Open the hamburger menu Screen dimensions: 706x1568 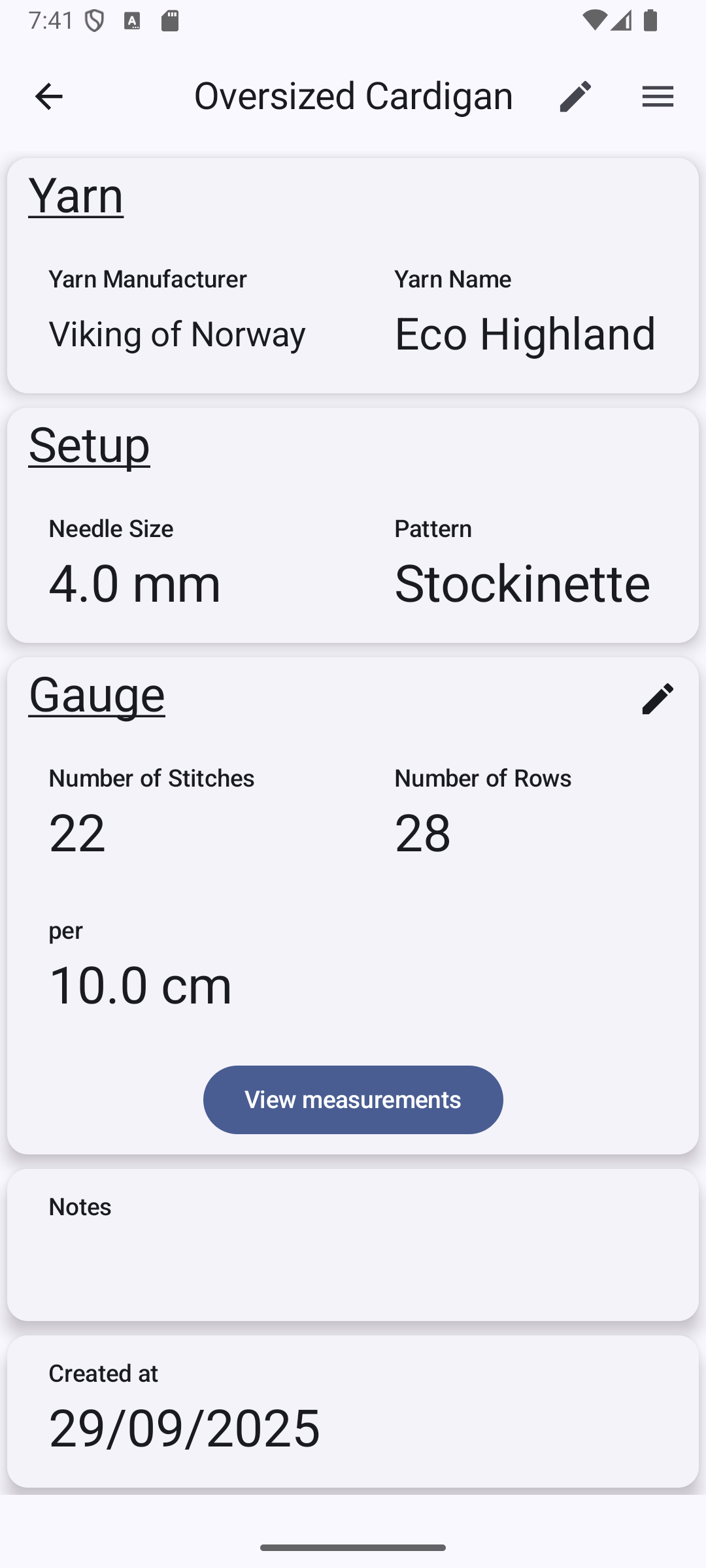point(658,96)
